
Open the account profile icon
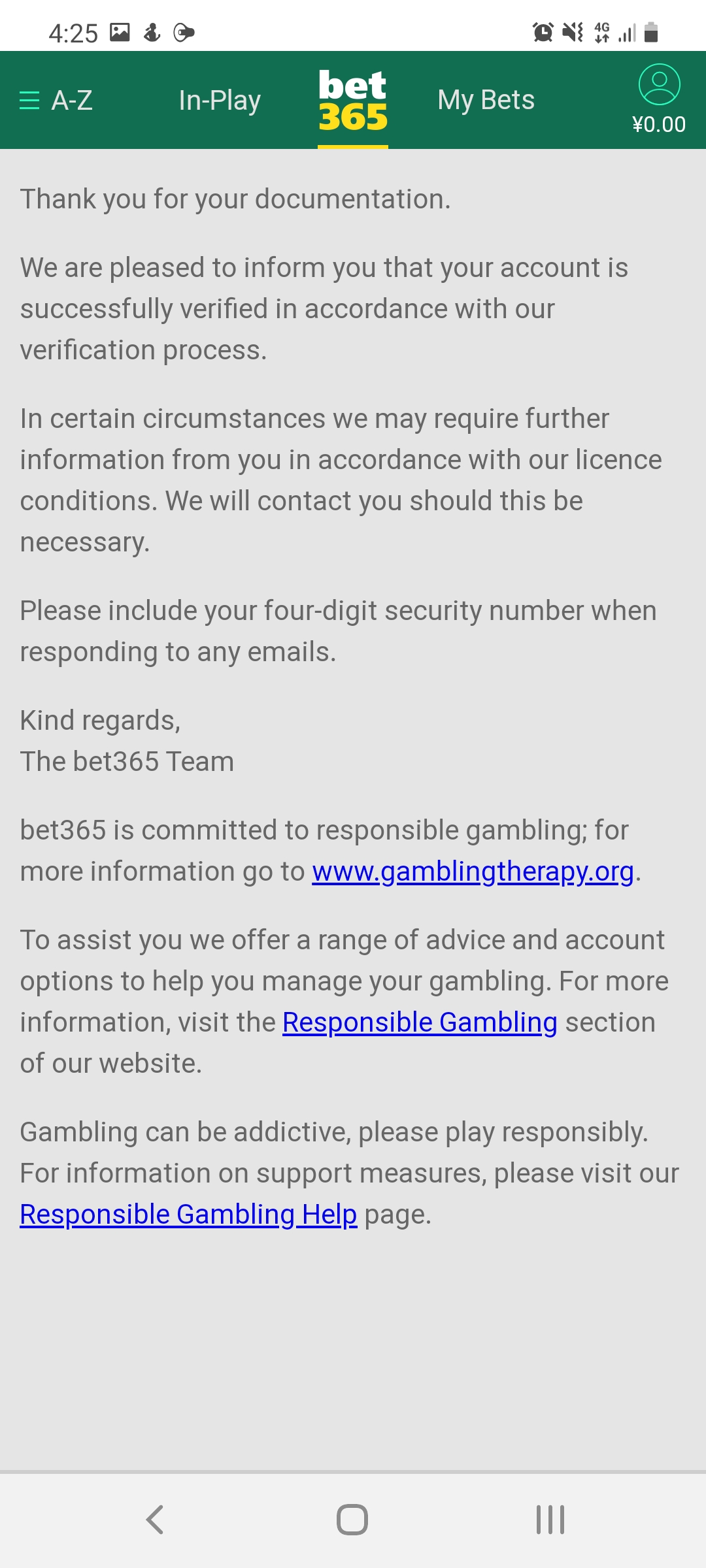[659, 85]
